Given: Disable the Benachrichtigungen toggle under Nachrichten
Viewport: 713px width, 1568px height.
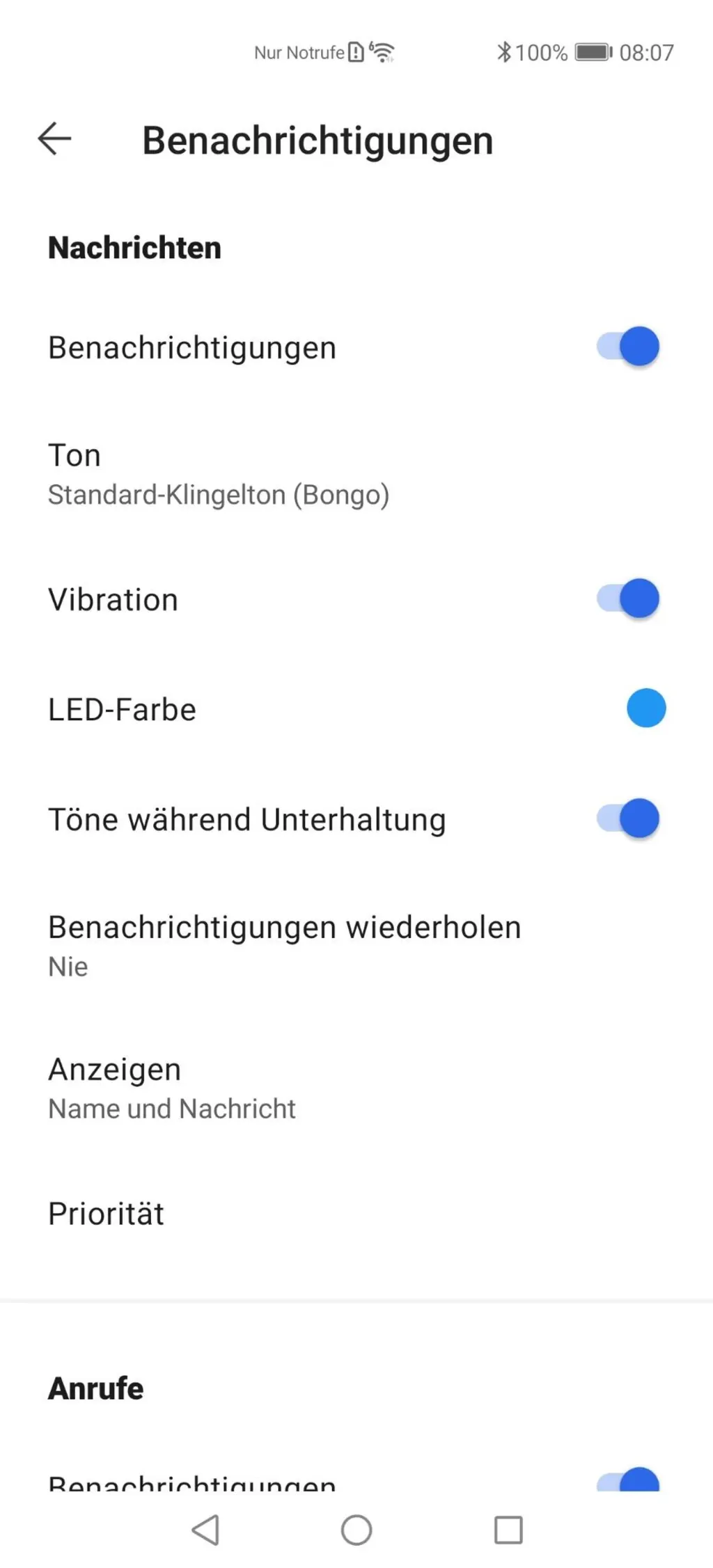Looking at the screenshot, I should pyautogui.click(x=625, y=347).
